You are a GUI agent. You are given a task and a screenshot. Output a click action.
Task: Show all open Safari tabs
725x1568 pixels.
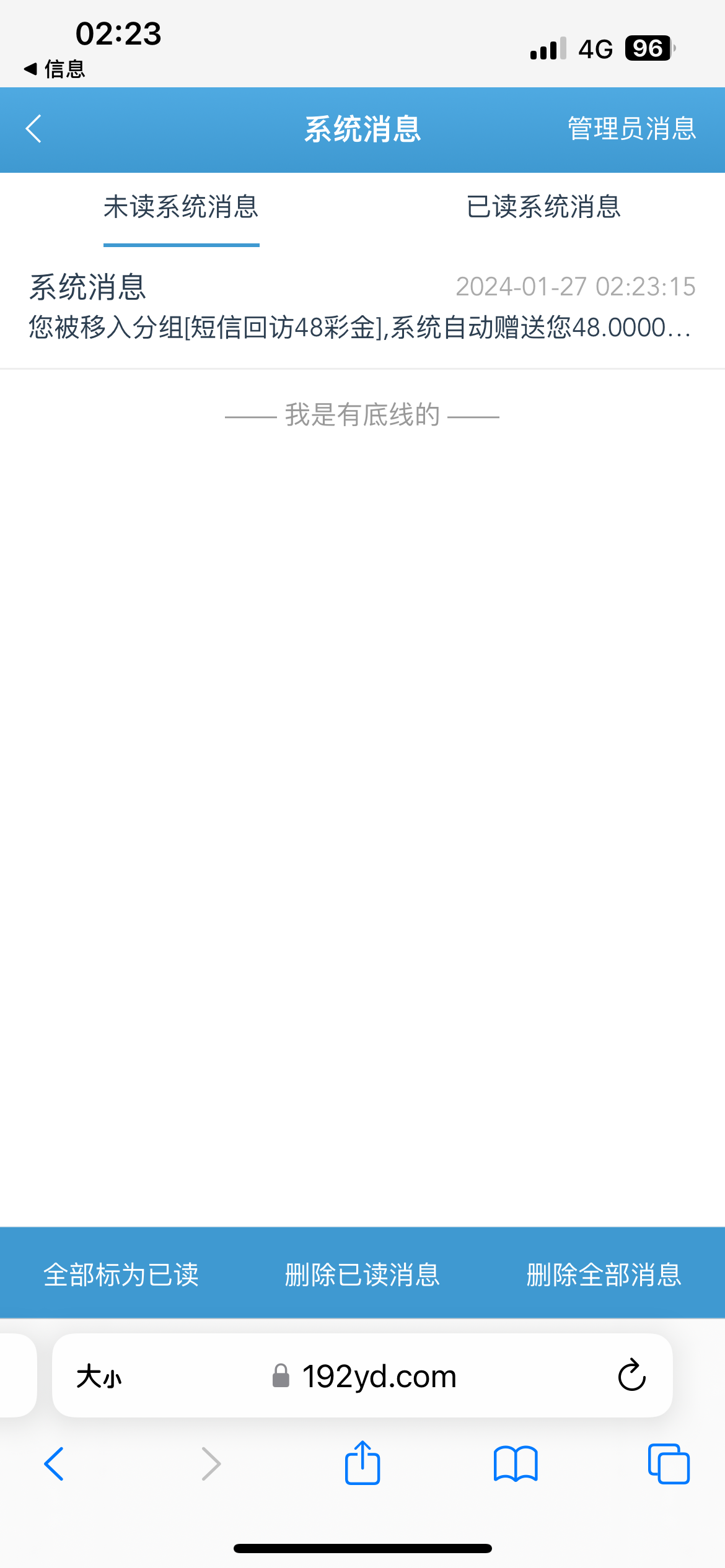[669, 1464]
